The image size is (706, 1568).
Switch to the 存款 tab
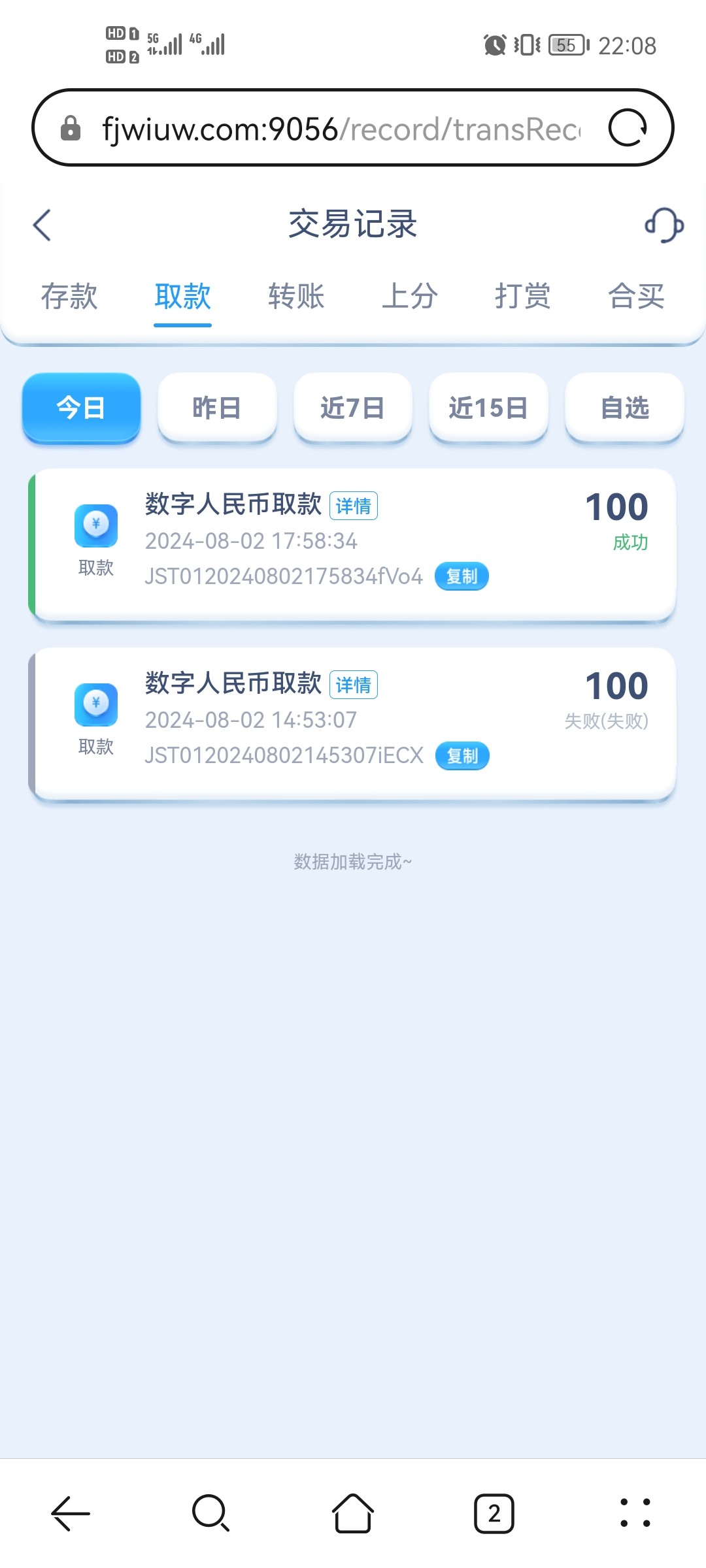69,297
